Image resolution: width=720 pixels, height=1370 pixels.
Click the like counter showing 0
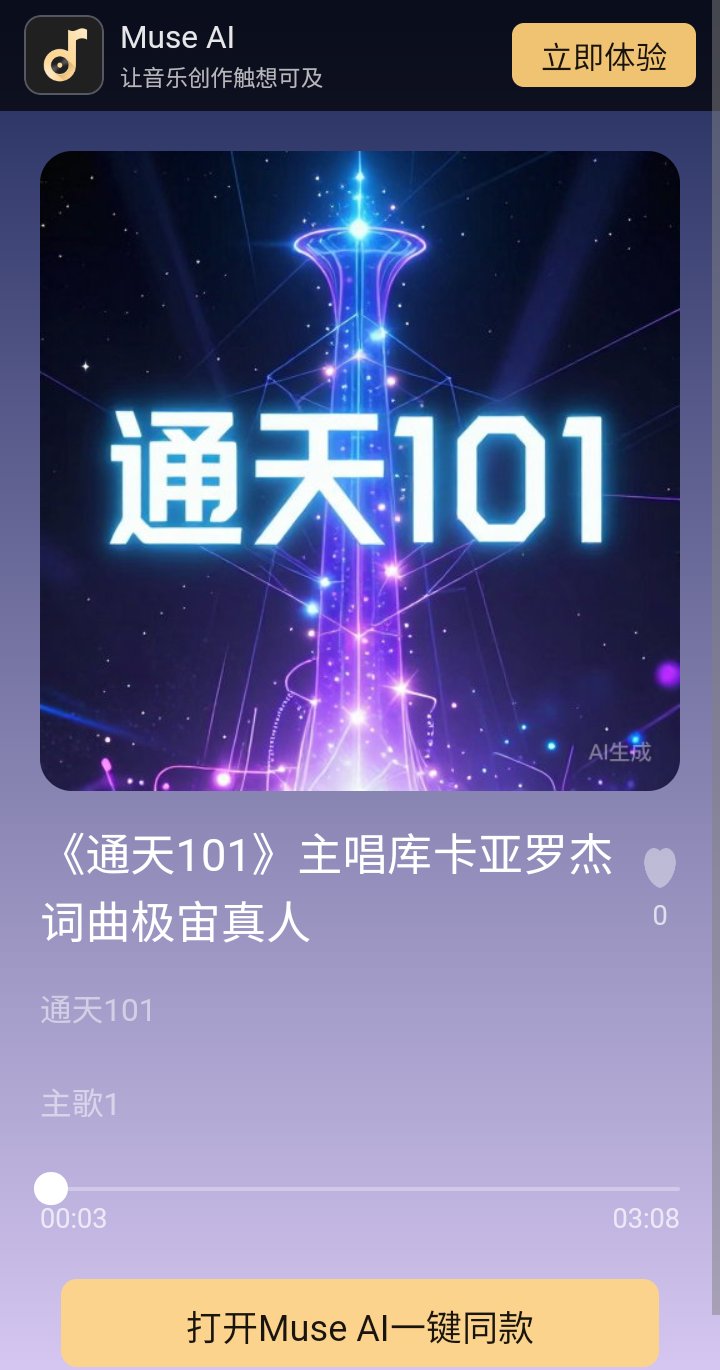coord(659,914)
